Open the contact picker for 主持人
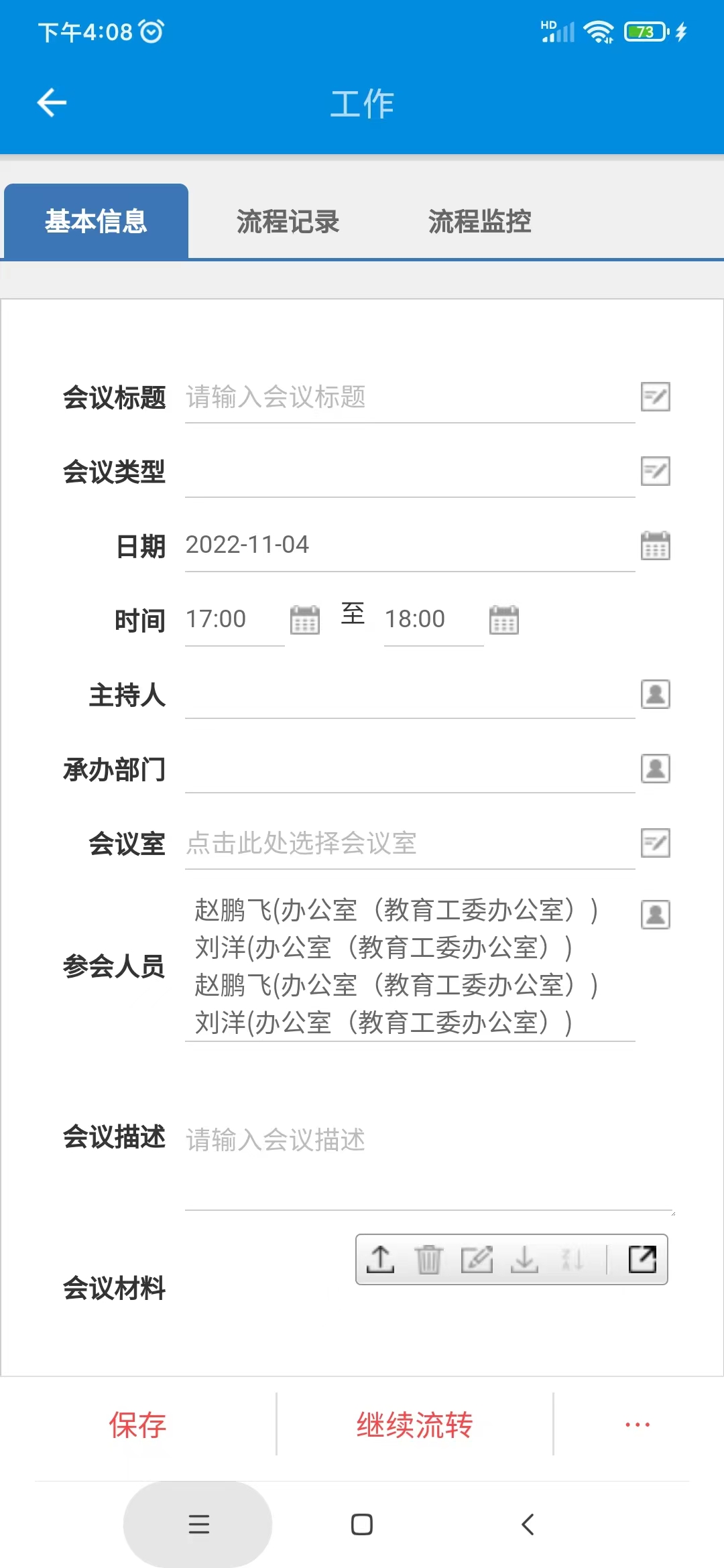This screenshot has height=1568, width=724. (x=655, y=696)
